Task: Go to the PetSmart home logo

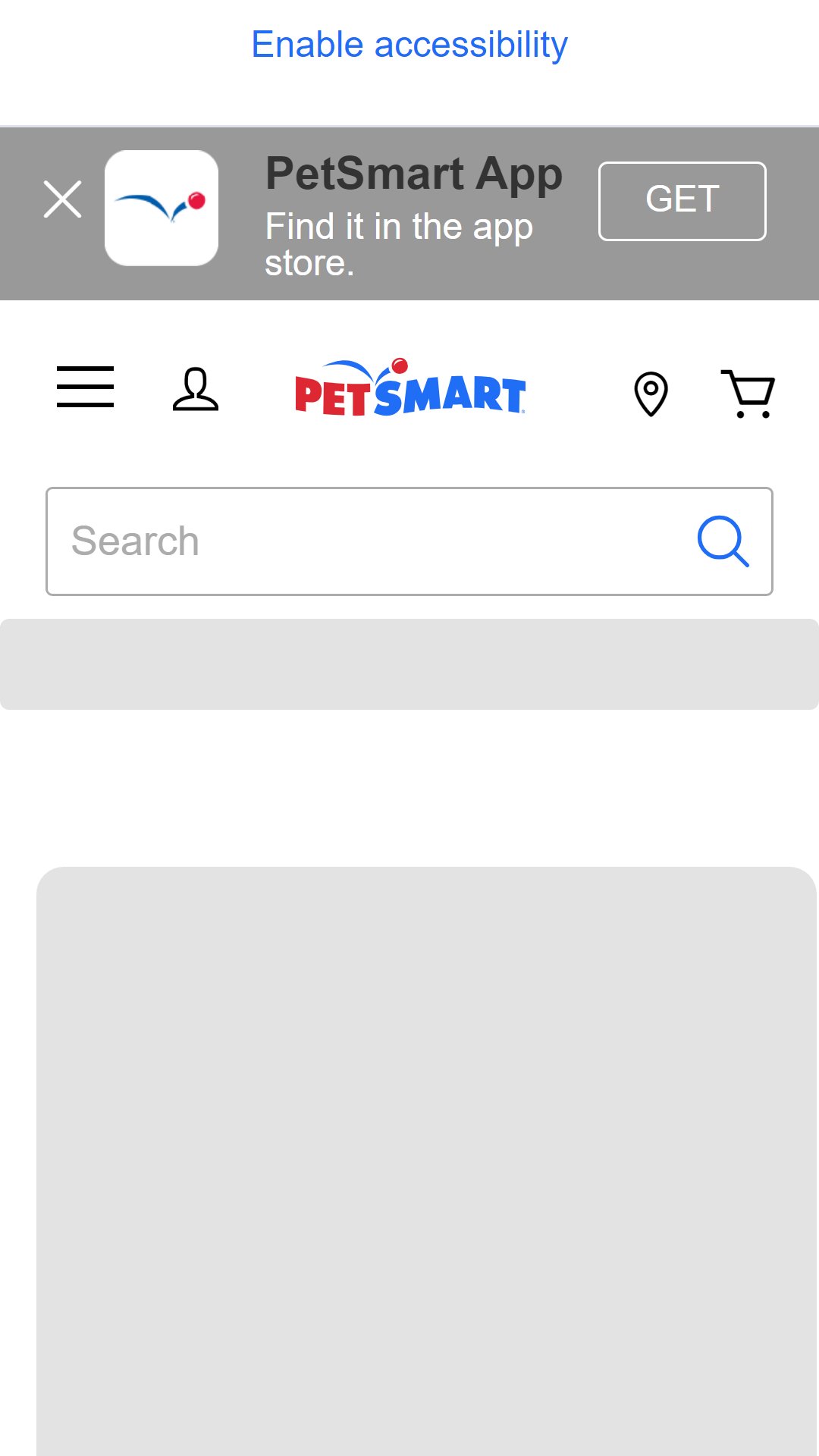Action: click(x=410, y=388)
